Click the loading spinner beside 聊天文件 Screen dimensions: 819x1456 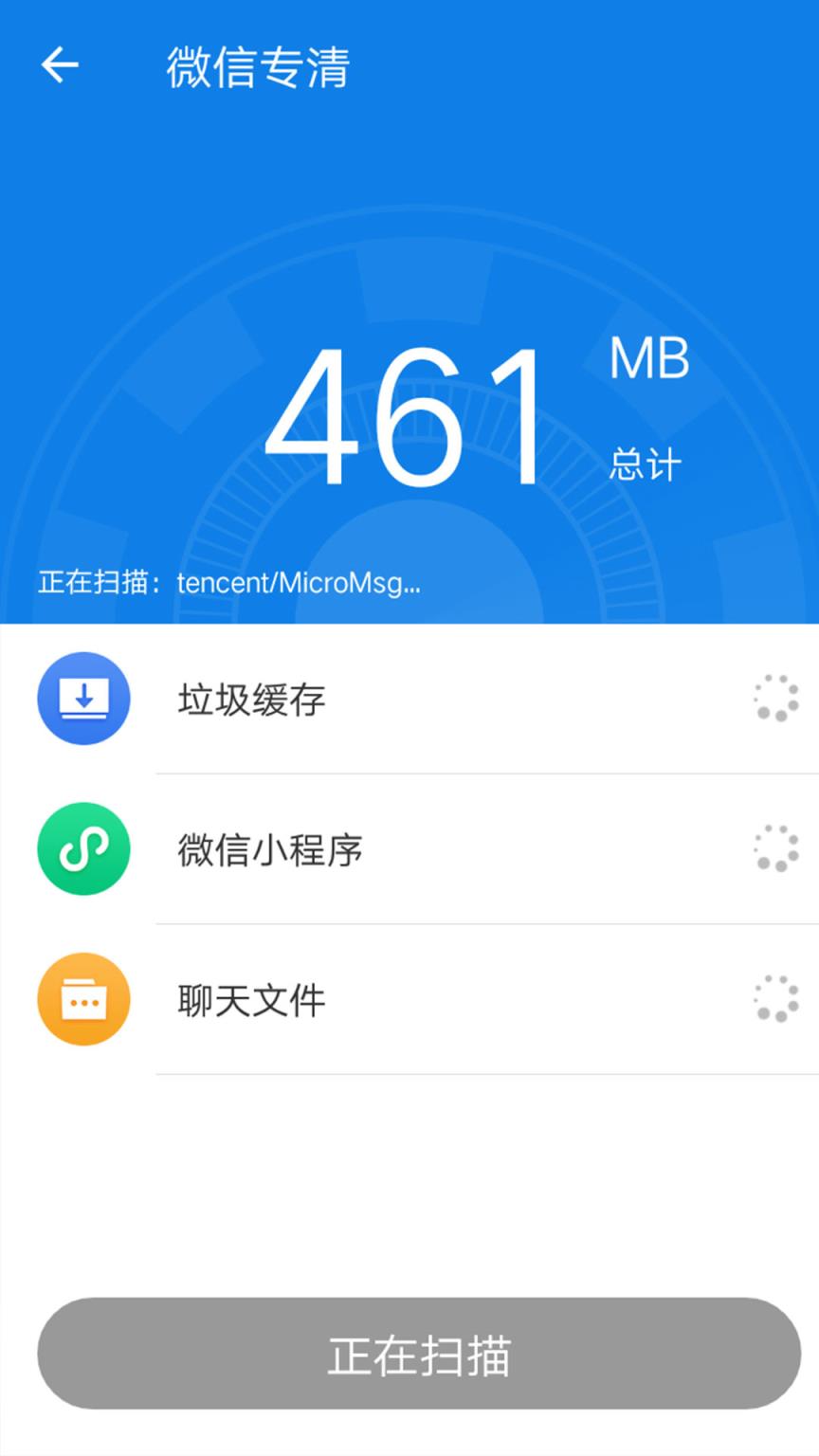pyautogui.click(x=775, y=998)
